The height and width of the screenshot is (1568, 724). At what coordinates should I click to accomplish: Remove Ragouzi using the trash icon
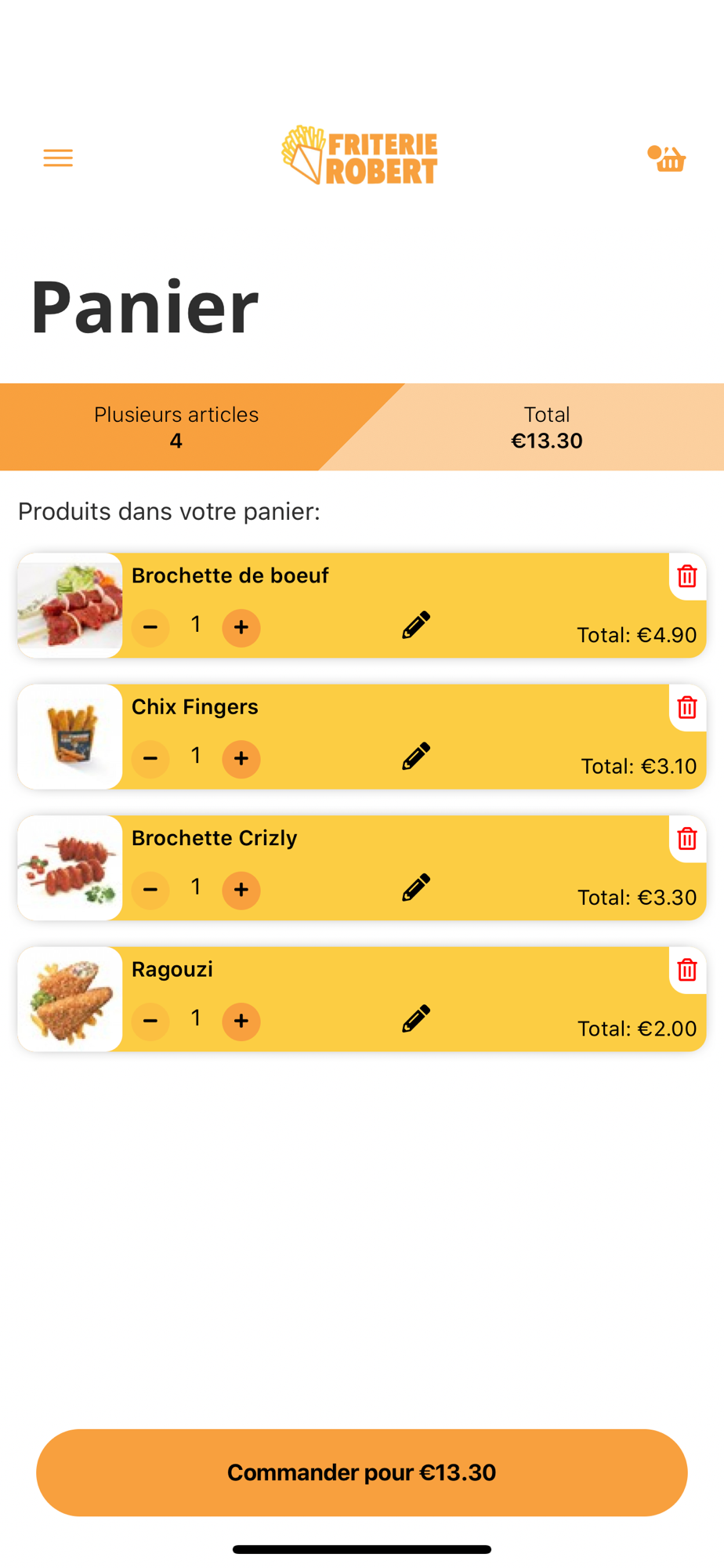tap(687, 970)
